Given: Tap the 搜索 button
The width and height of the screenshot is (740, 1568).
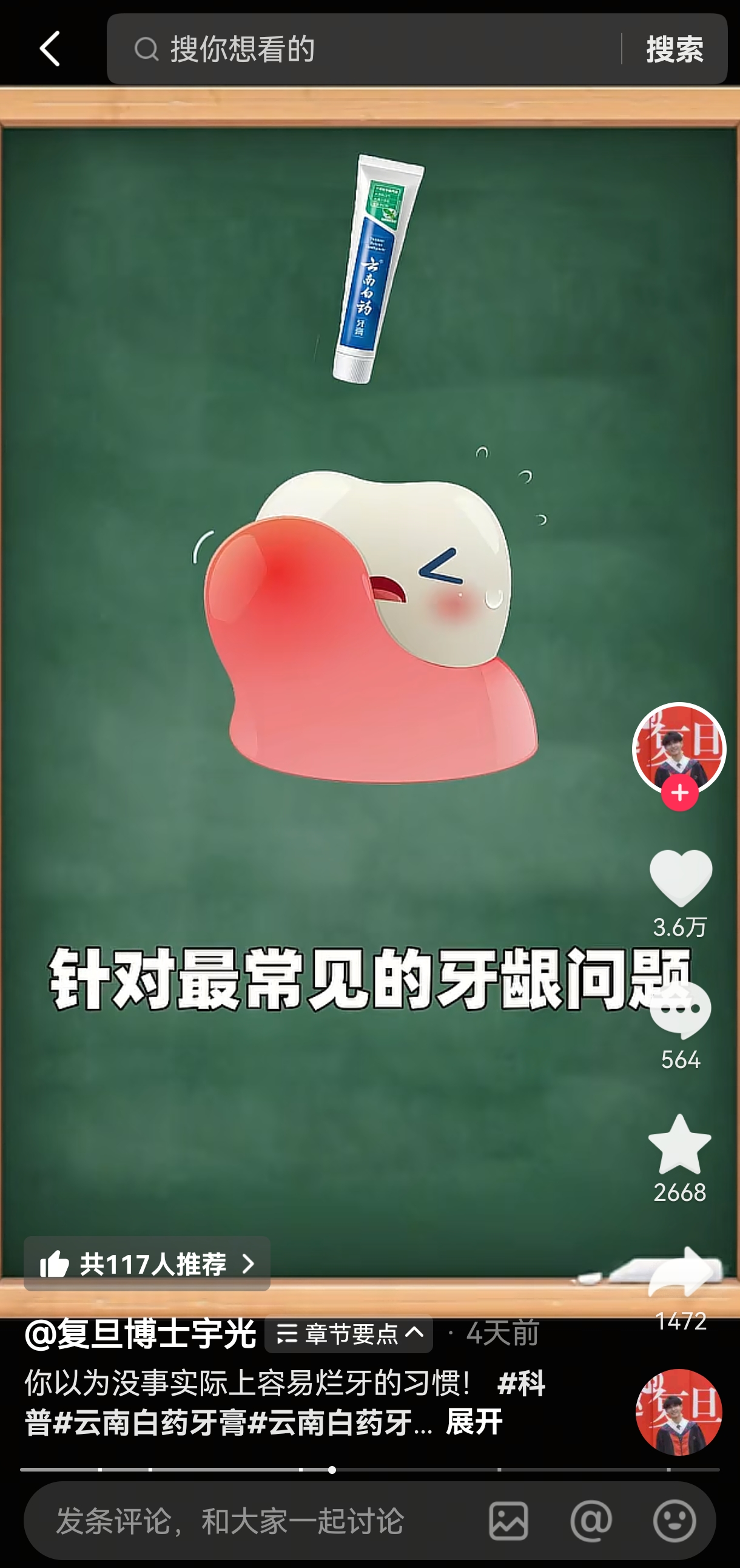Looking at the screenshot, I should point(674,49).
